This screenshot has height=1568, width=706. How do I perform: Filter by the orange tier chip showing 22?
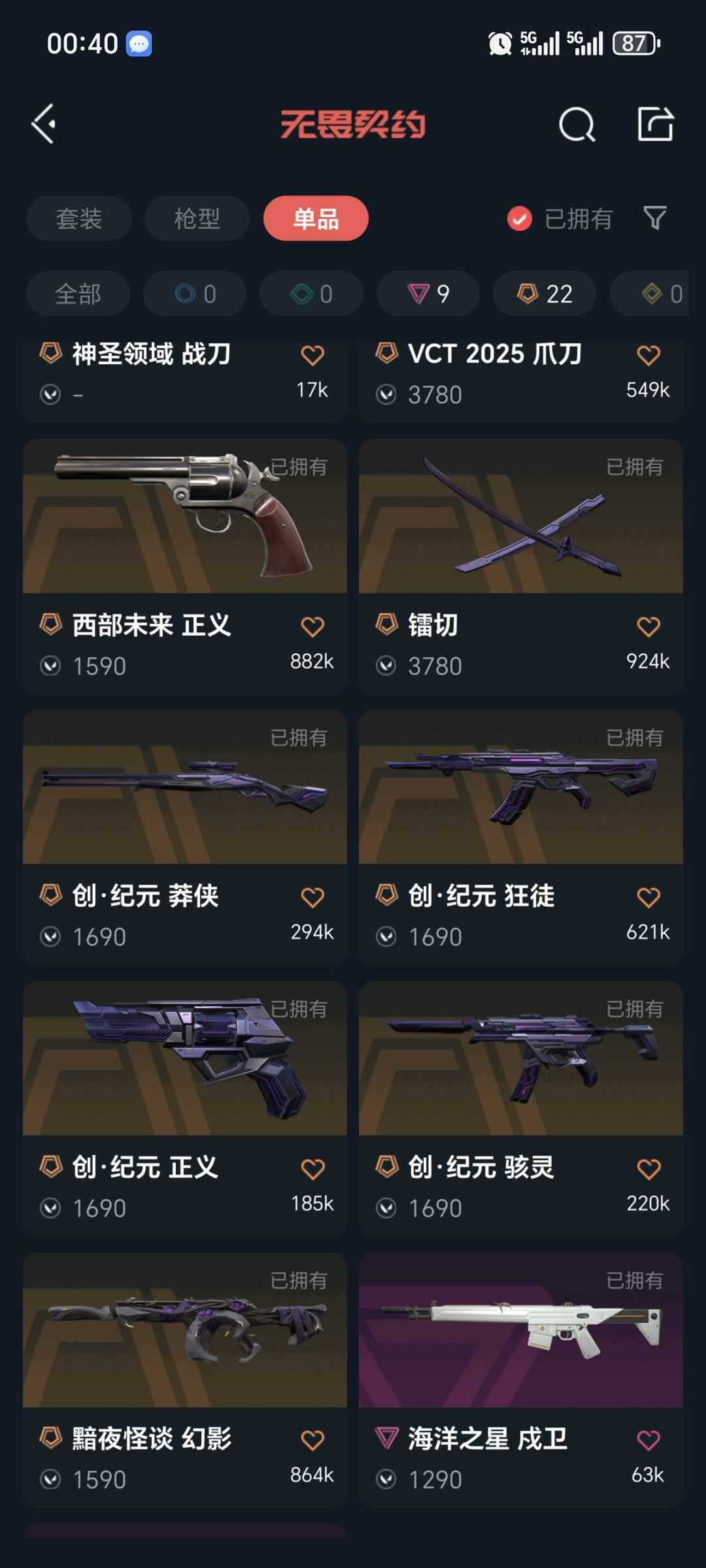click(545, 294)
